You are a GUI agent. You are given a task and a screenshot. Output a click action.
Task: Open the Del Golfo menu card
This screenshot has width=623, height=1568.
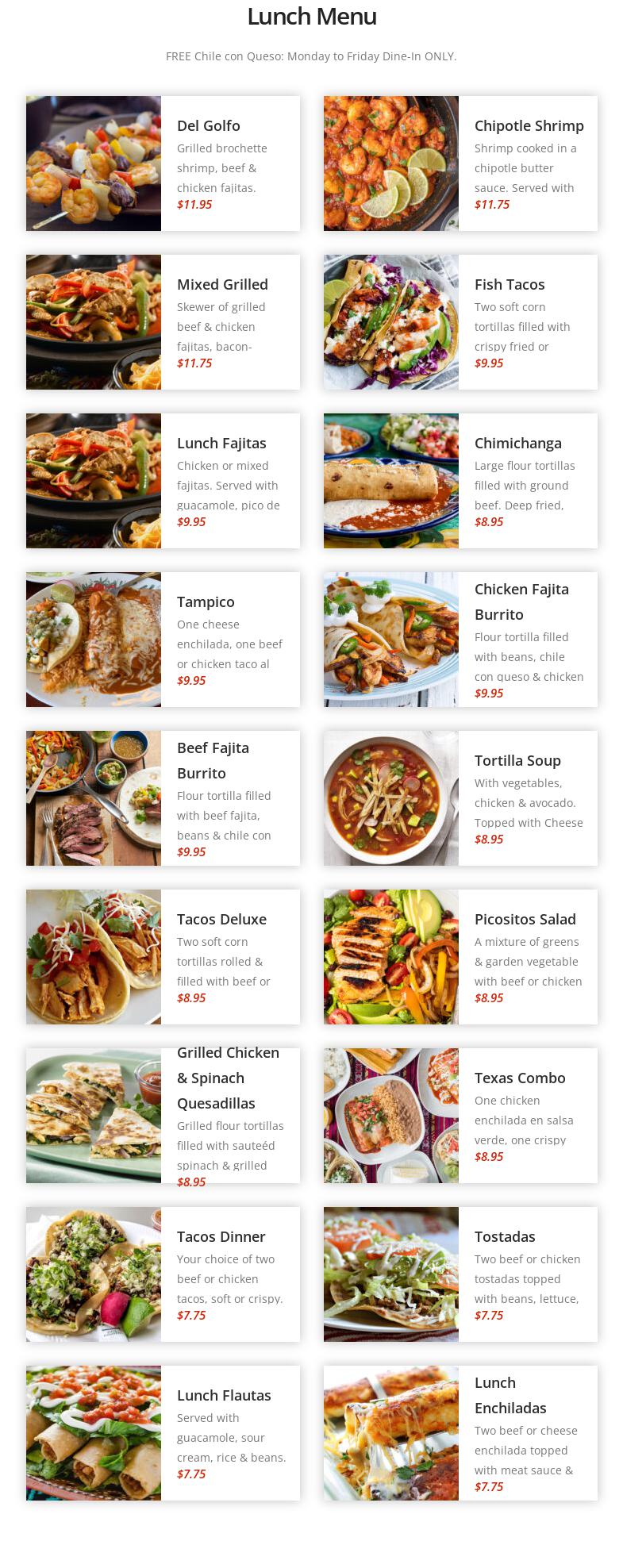(208, 126)
